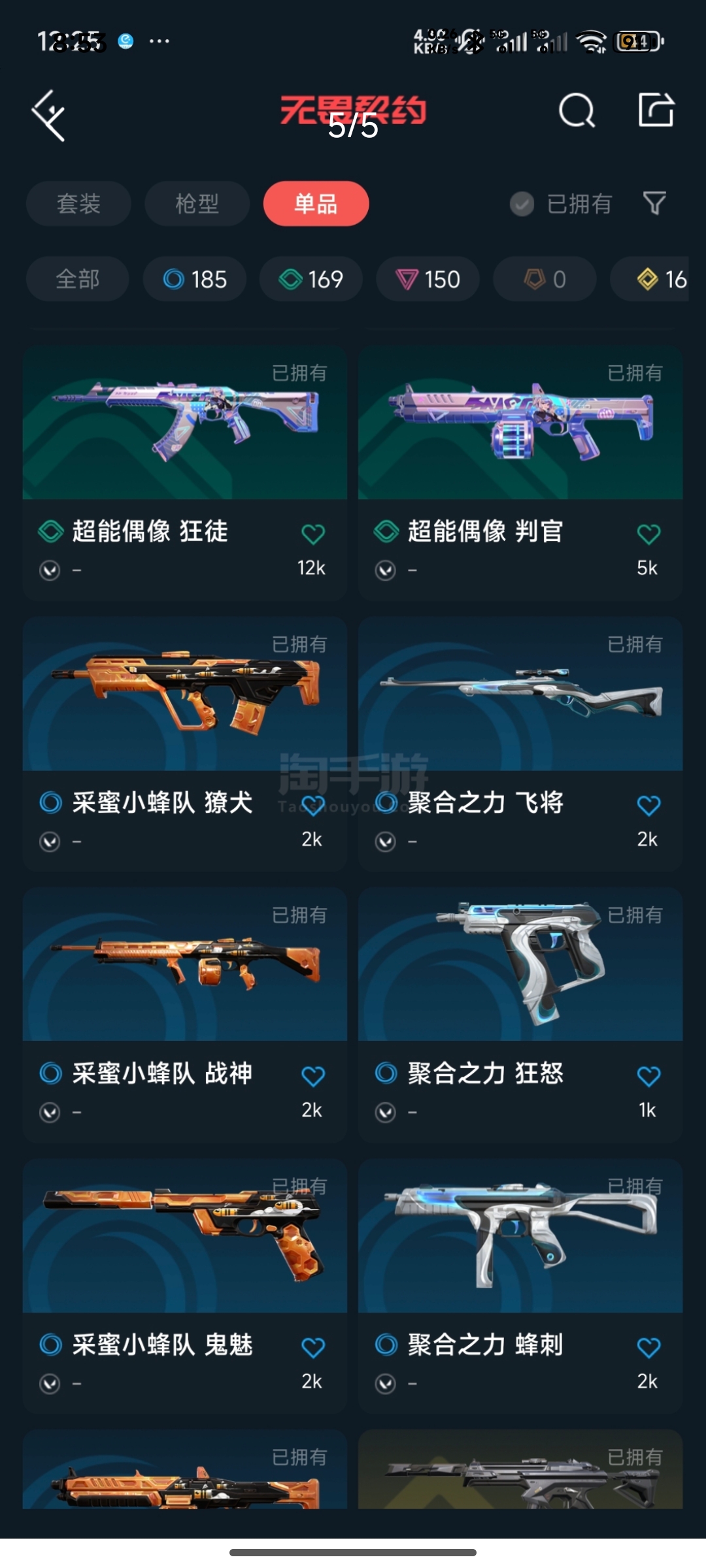The width and height of the screenshot is (706, 1568).
Task: Switch to the 套装 tab
Action: click(x=78, y=204)
